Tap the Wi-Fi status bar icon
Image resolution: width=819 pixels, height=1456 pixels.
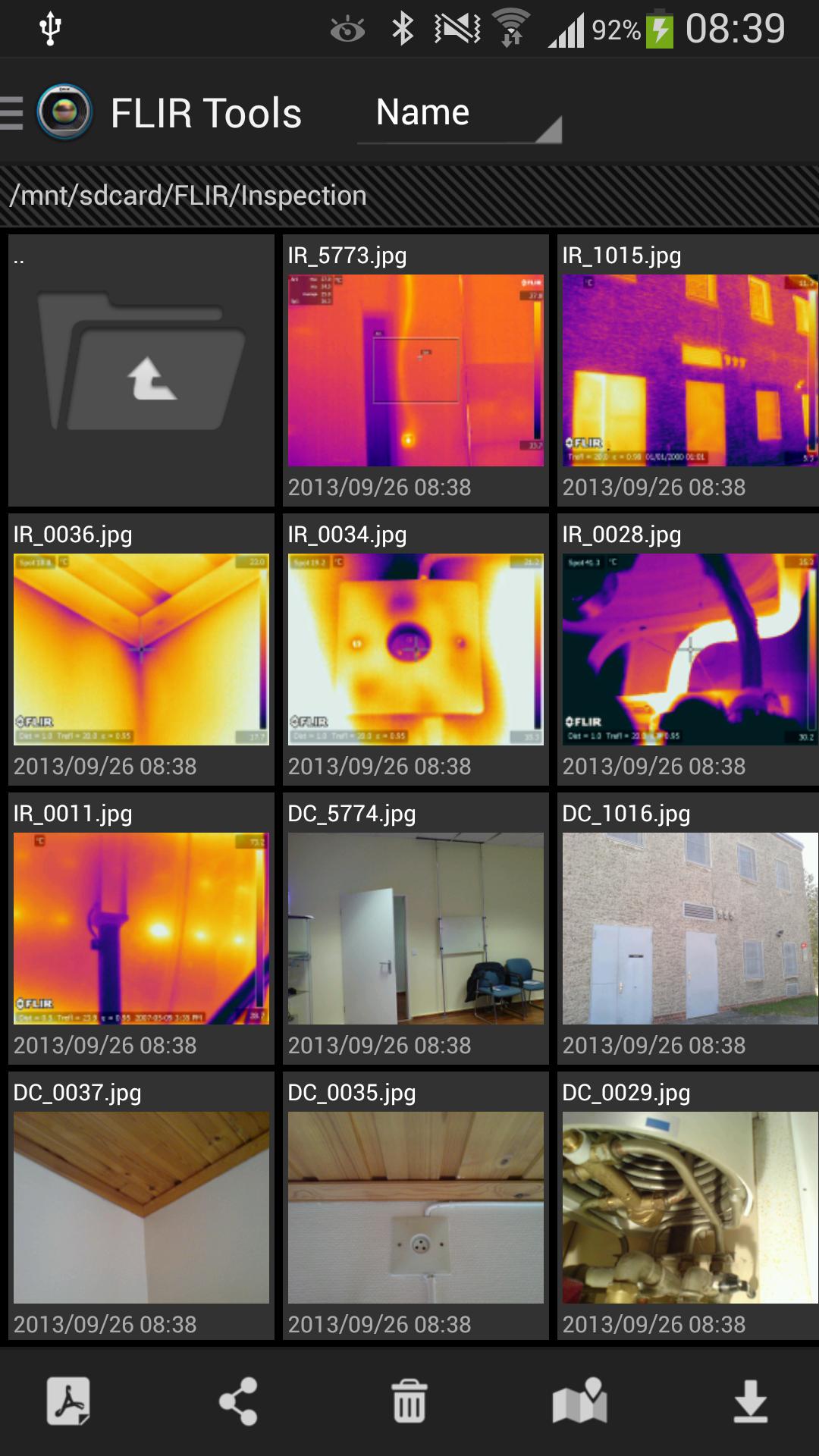[512, 28]
